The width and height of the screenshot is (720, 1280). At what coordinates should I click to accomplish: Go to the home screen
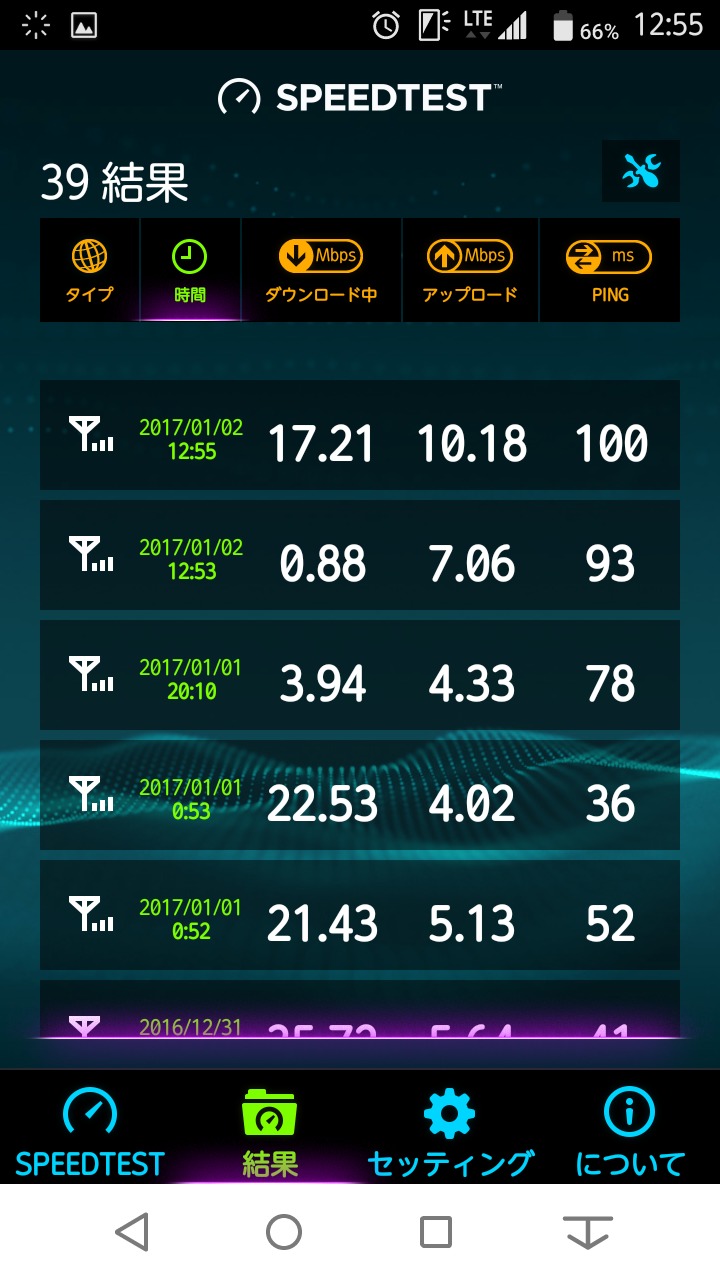[x=284, y=1232]
